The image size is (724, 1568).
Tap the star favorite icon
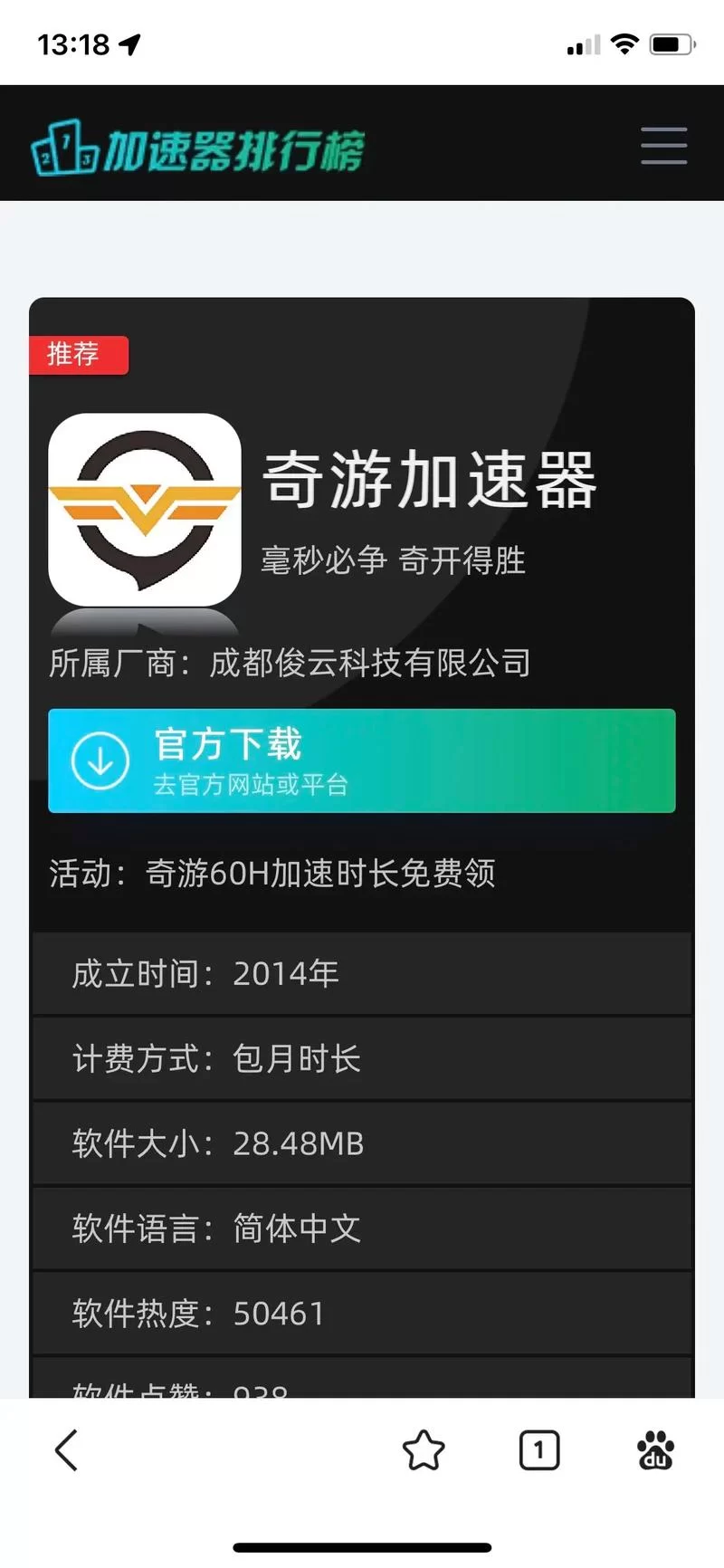point(424,1449)
